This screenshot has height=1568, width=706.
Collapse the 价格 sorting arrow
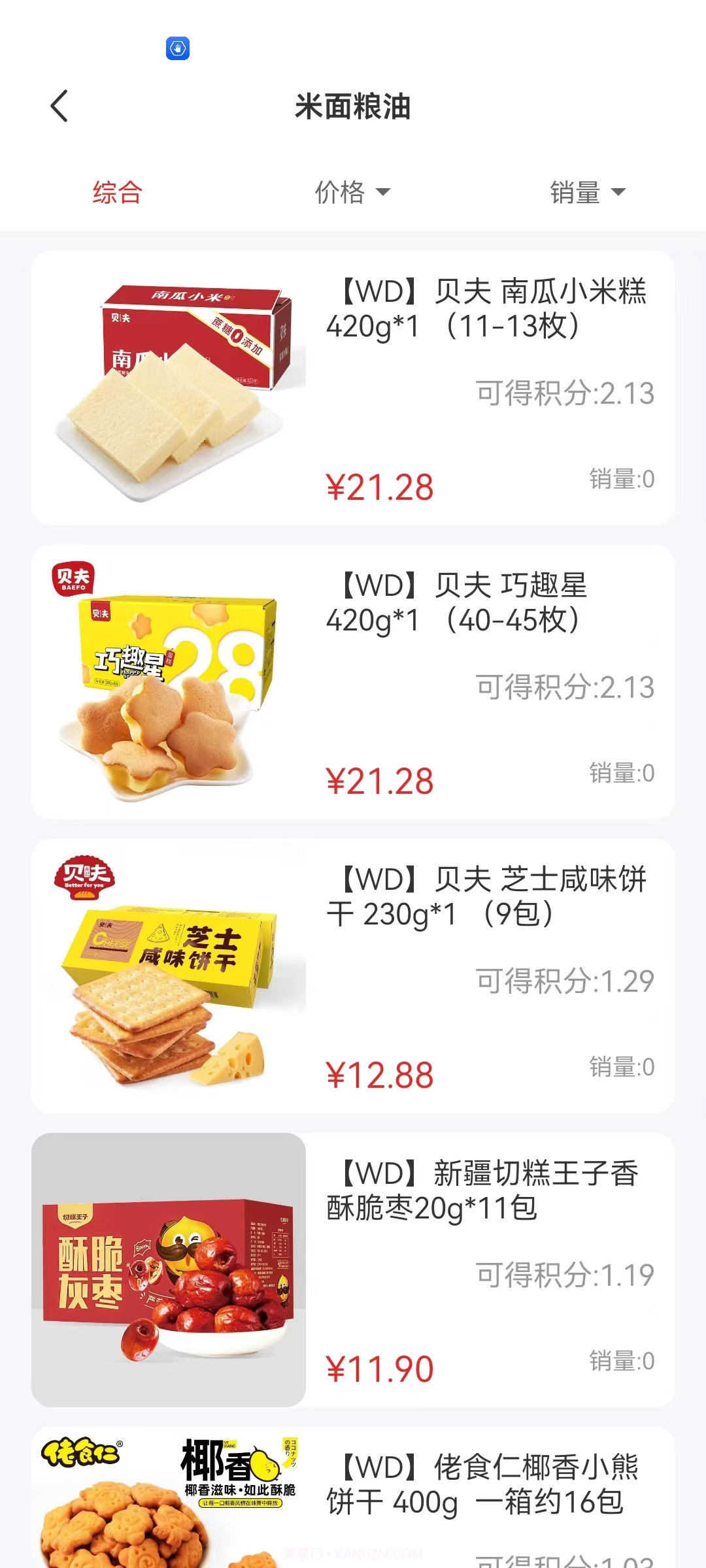coord(386,193)
